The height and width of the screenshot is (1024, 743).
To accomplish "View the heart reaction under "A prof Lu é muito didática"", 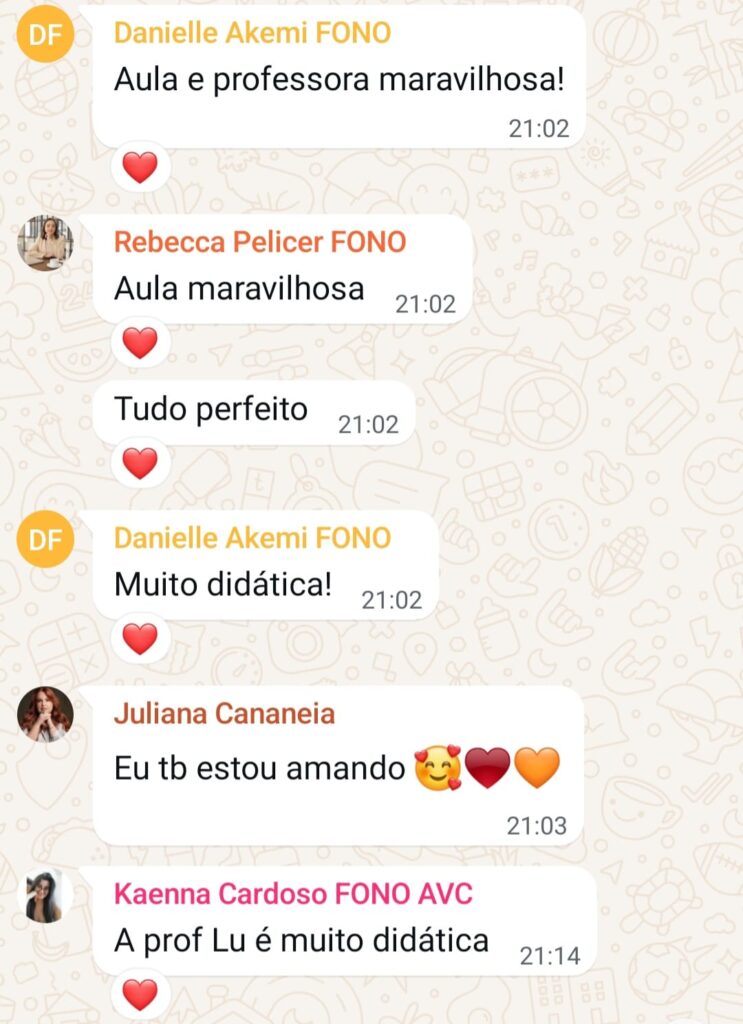I will click(x=140, y=994).
